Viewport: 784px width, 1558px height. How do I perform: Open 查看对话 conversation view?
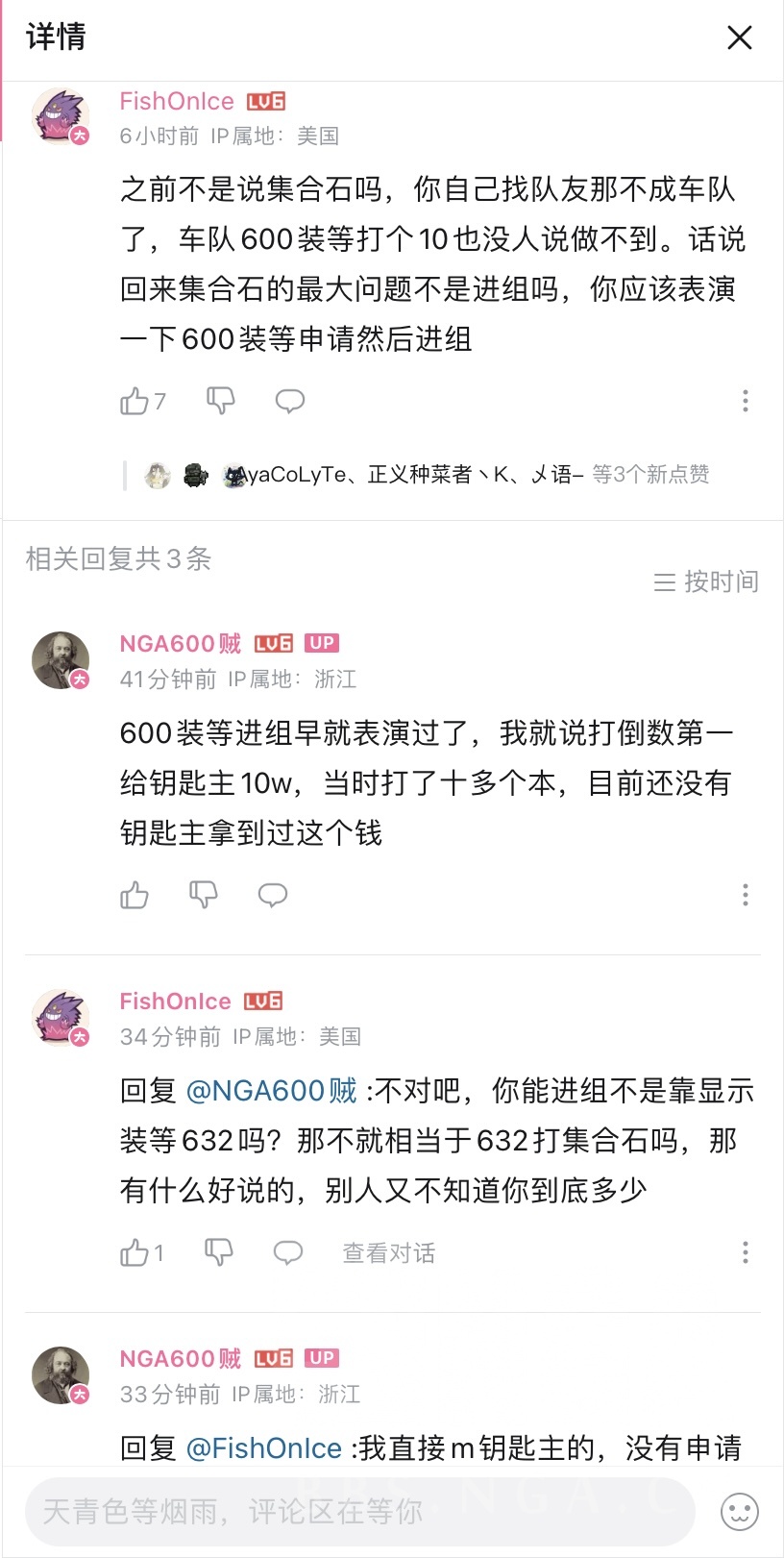click(x=388, y=1252)
